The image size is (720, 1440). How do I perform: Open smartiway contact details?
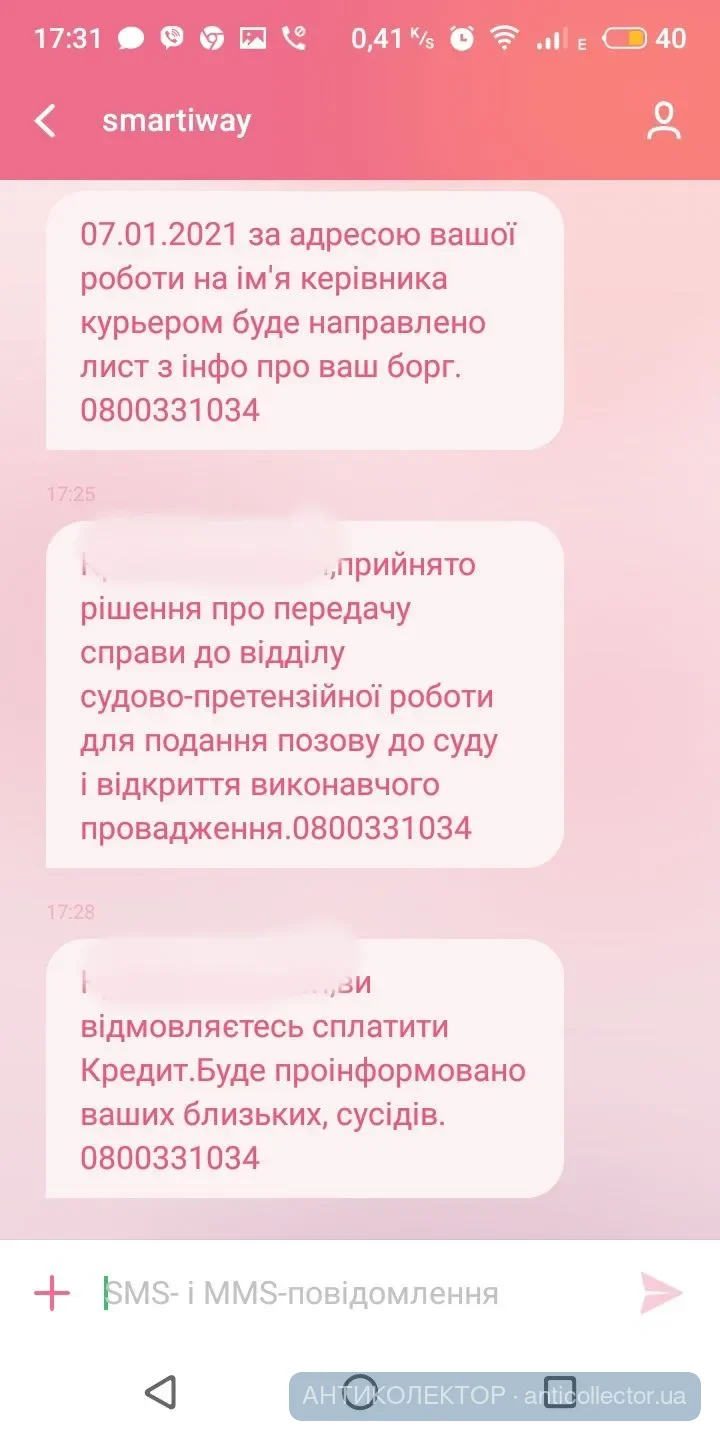pyautogui.click(x=663, y=121)
